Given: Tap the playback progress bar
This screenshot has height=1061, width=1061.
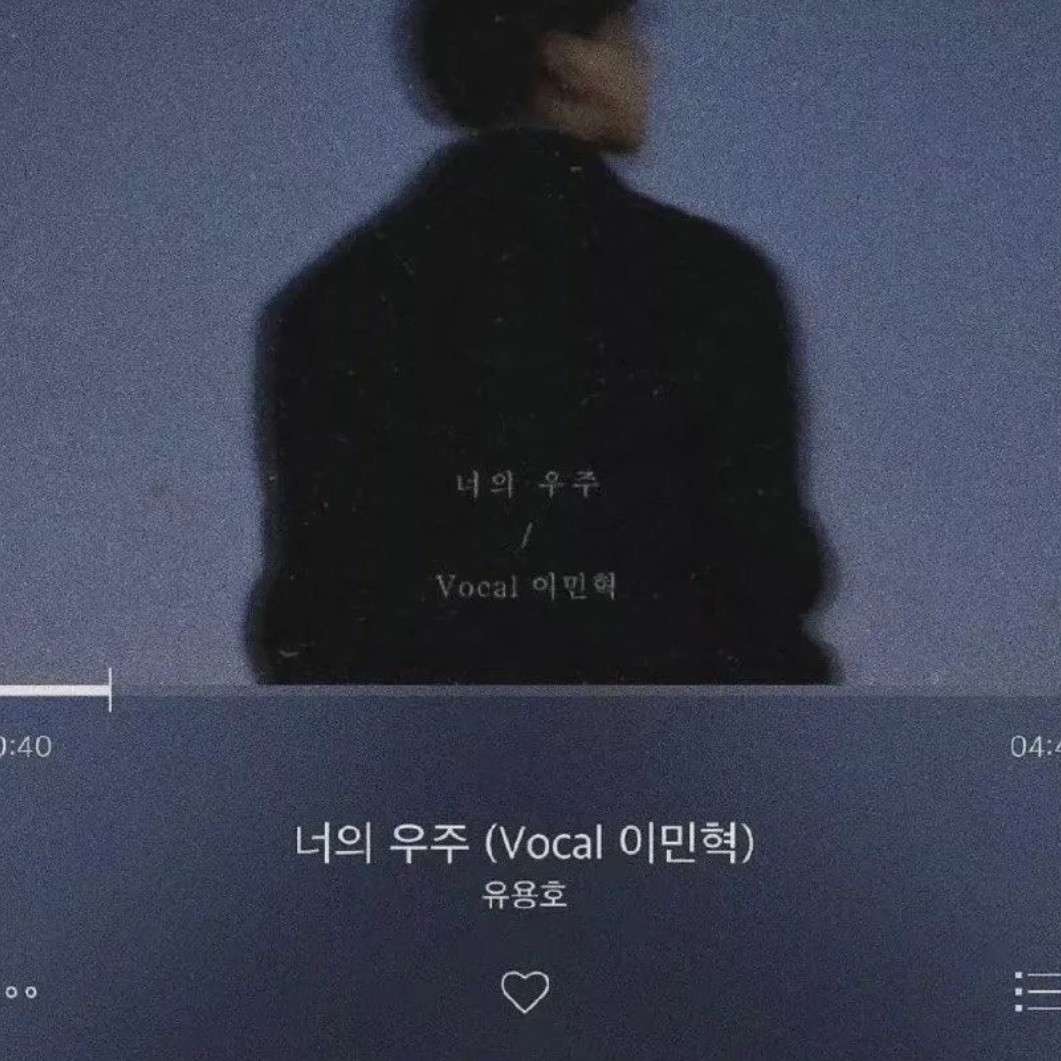Looking at the screenshot, I should (530, 691).
